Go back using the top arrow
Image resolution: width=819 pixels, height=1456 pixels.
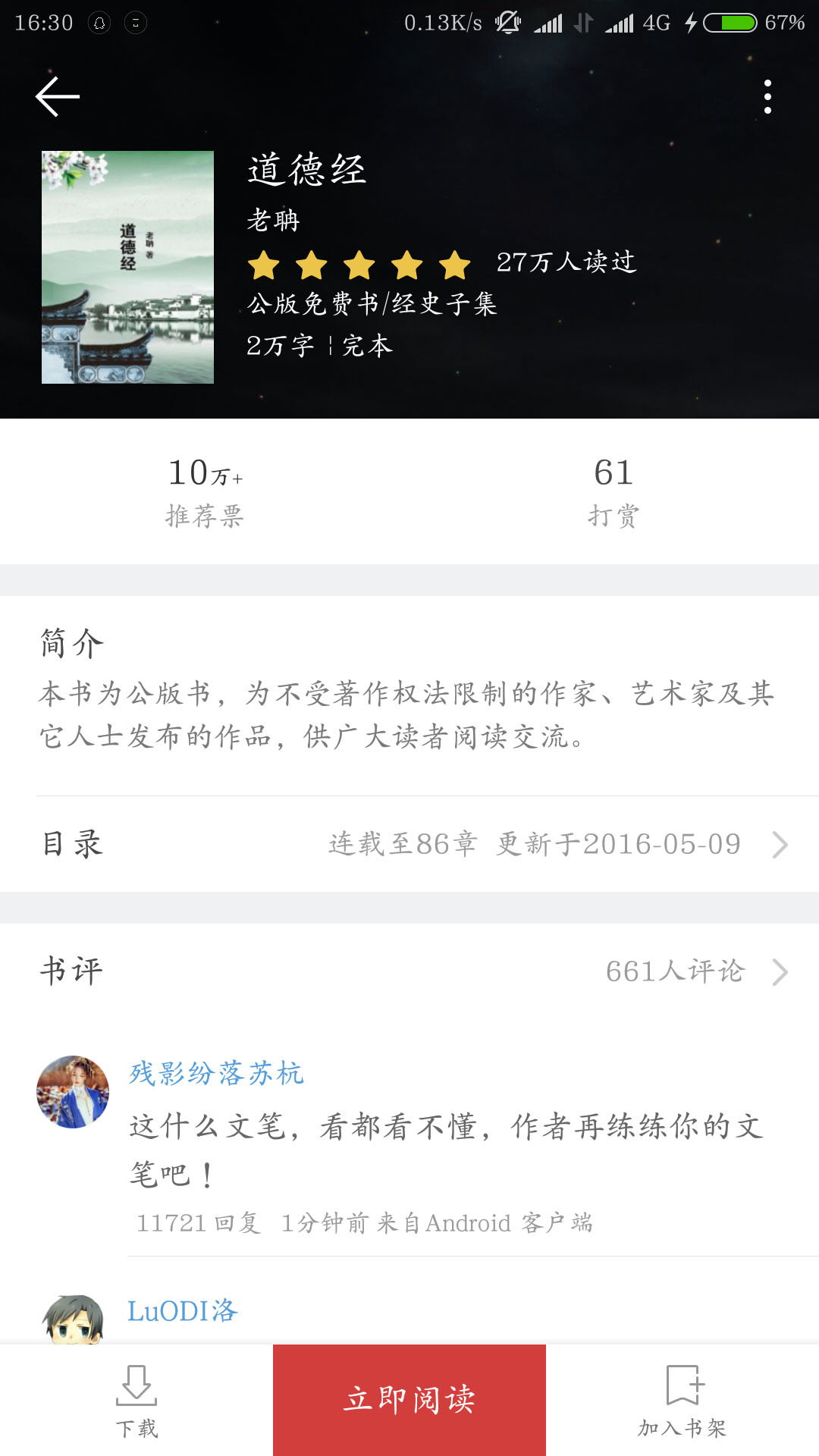click(58, 97)
